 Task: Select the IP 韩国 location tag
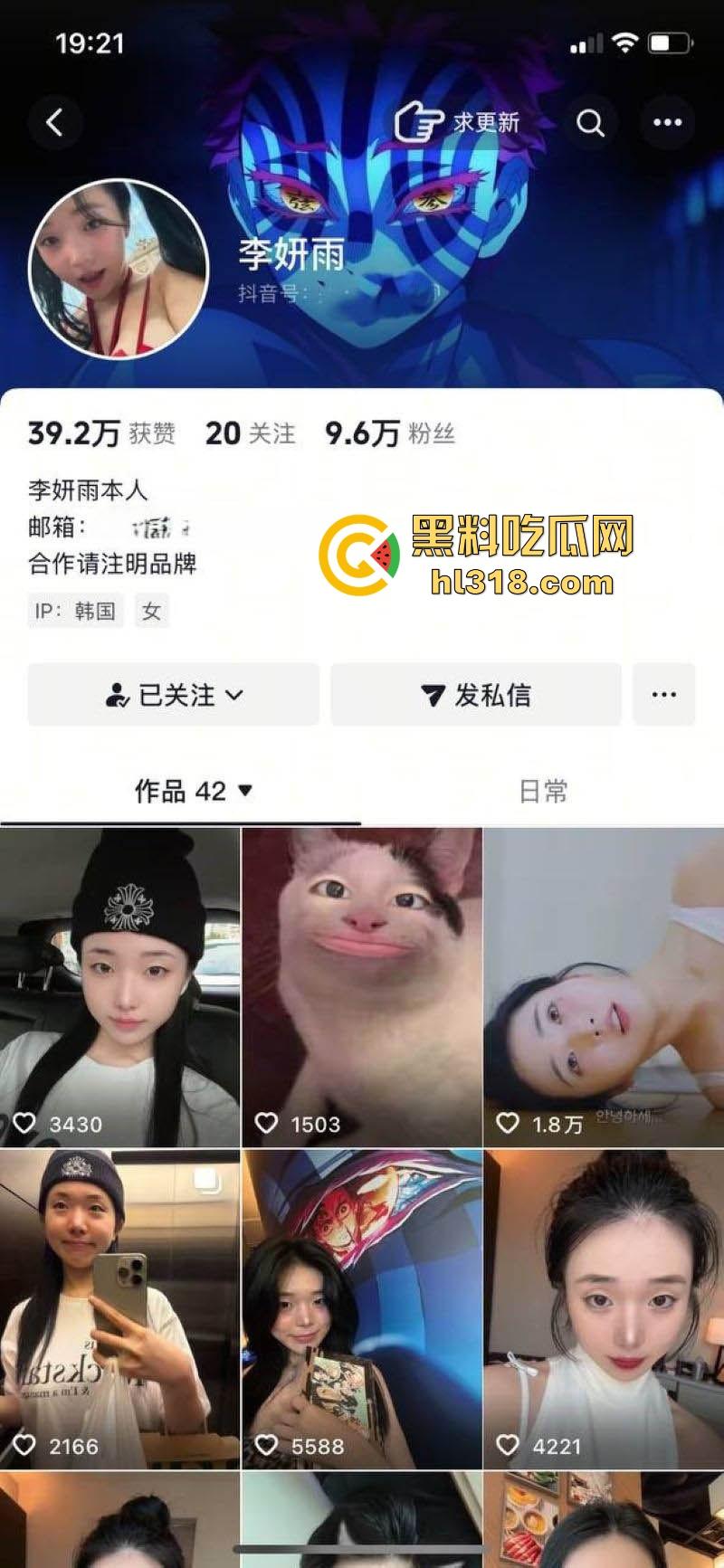[x=75, y=611]
